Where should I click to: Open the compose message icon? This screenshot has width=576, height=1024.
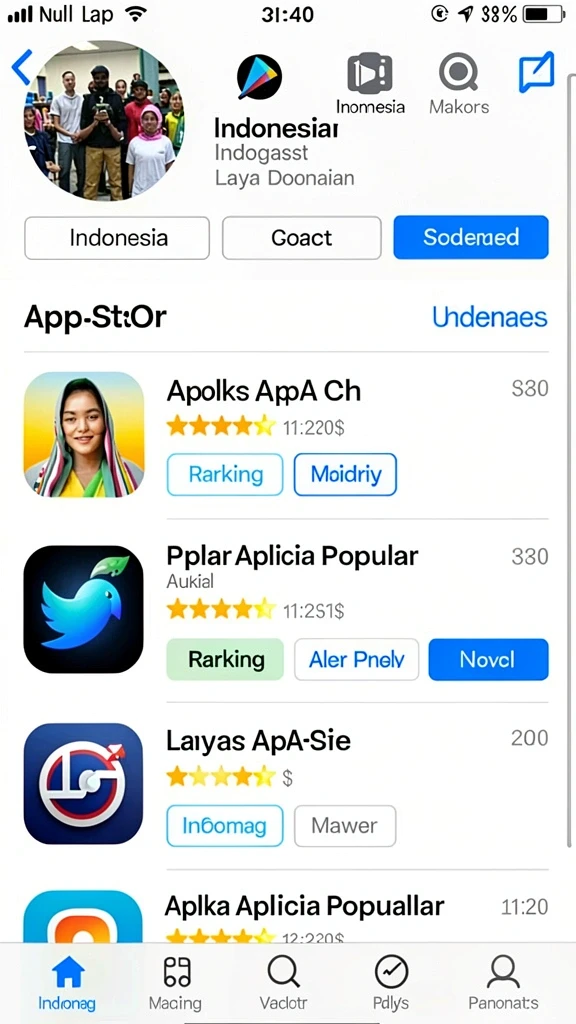pos(537,72)
